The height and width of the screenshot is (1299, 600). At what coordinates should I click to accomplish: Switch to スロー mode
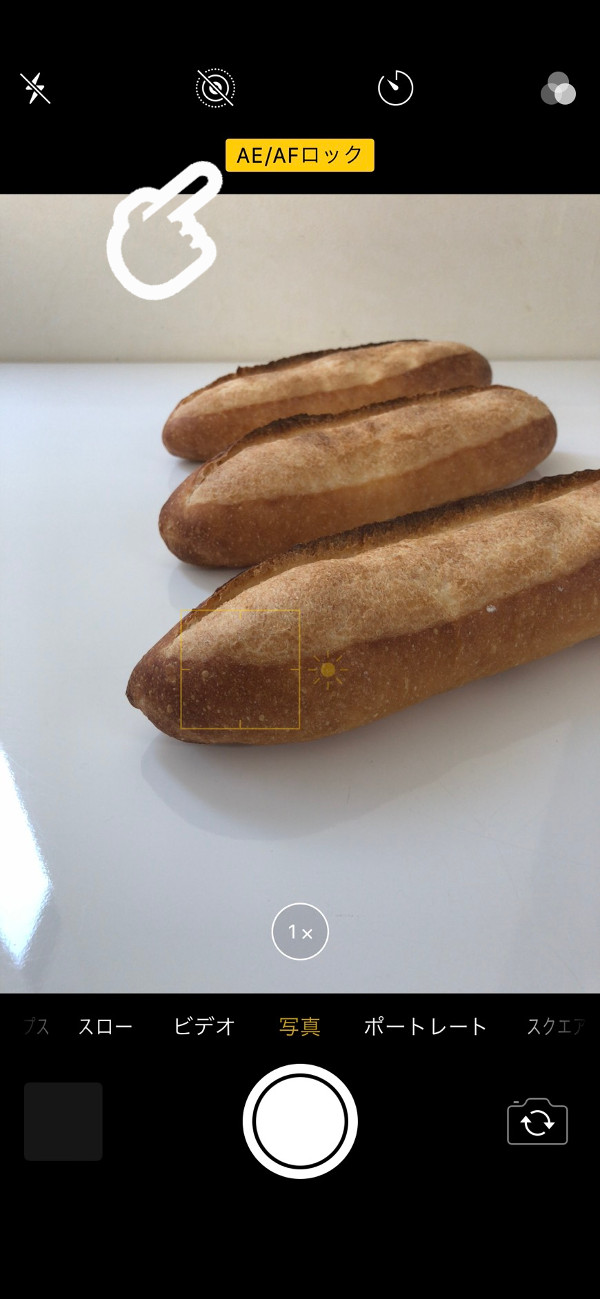105,1026
